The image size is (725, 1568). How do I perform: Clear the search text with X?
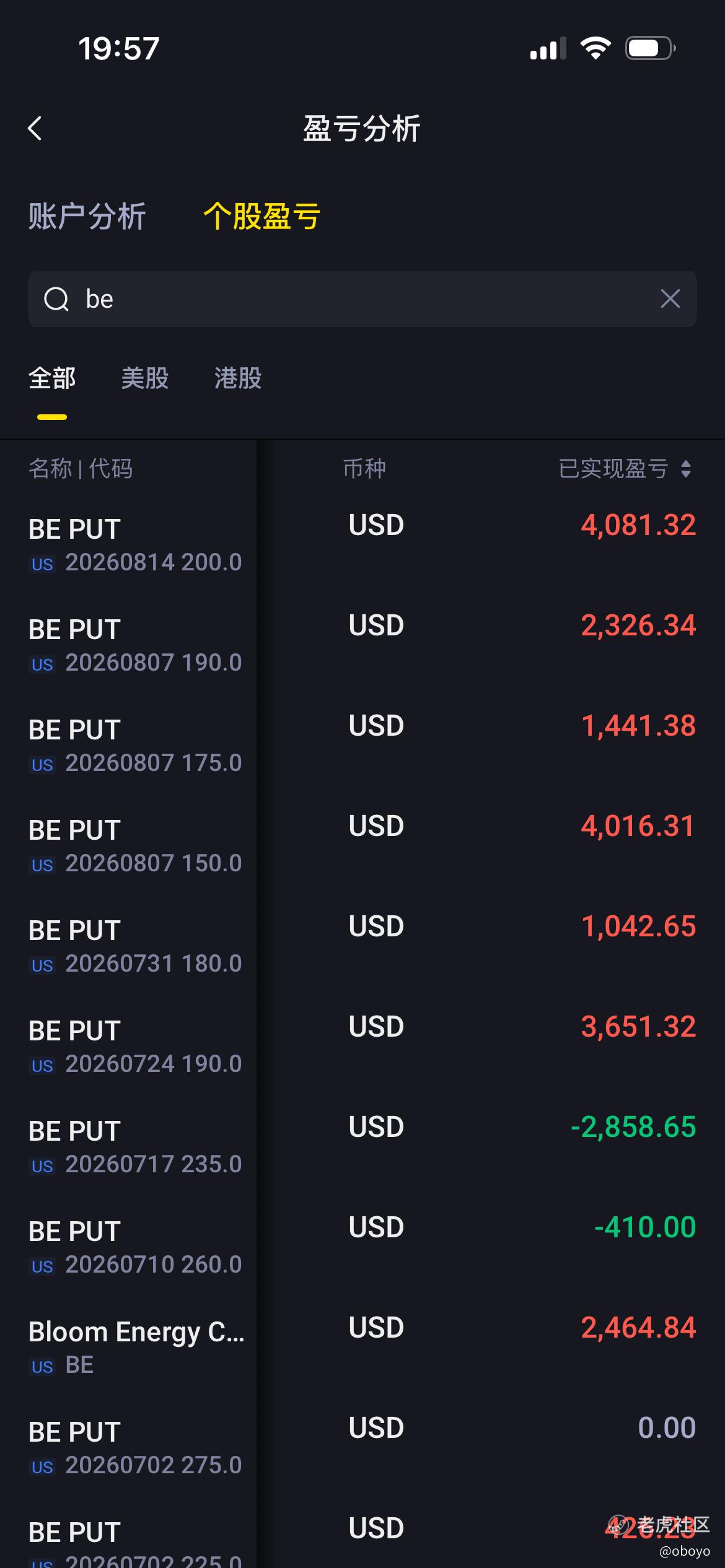670,299
